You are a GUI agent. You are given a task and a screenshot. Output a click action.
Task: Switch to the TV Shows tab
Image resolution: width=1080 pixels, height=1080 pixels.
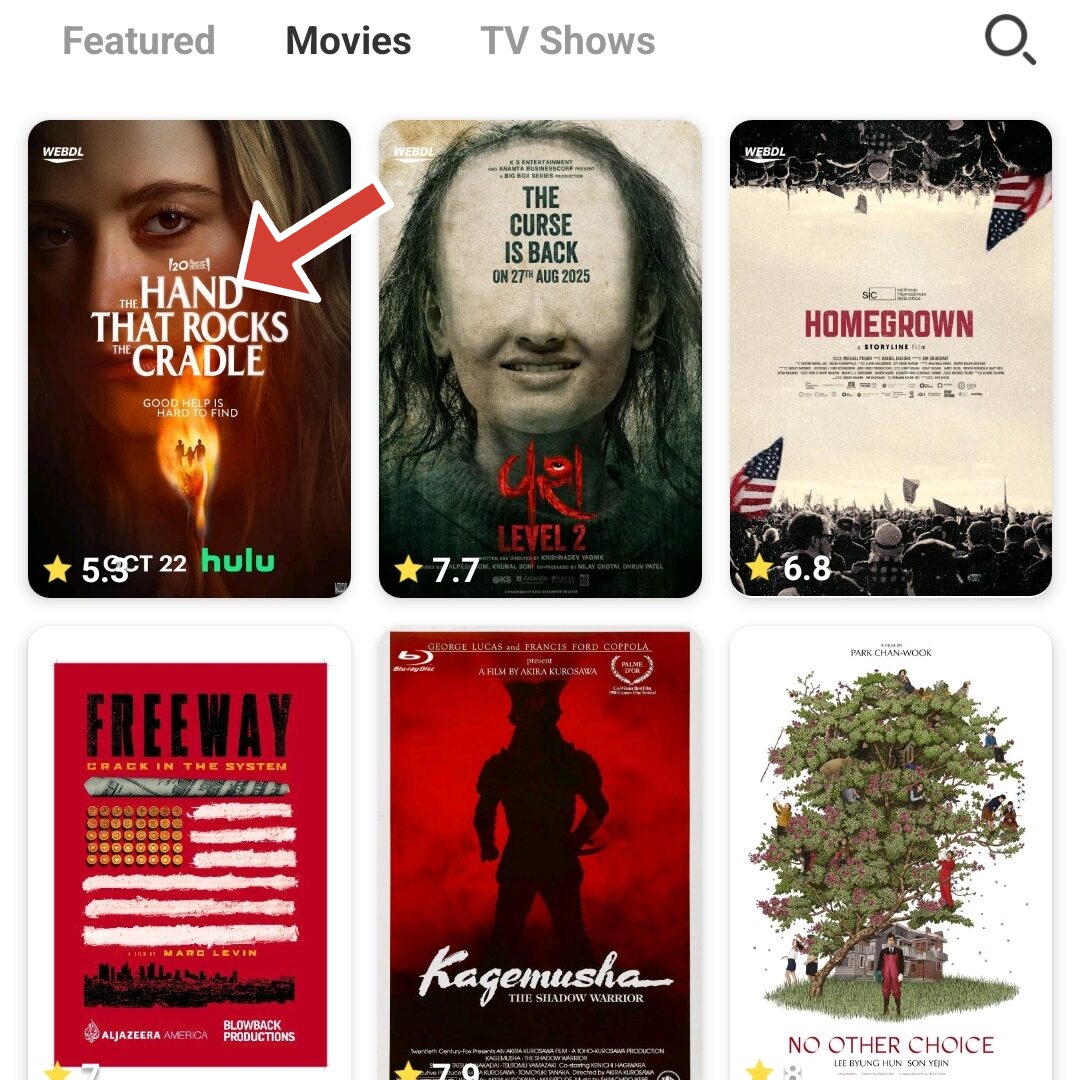tap(567, 41)
